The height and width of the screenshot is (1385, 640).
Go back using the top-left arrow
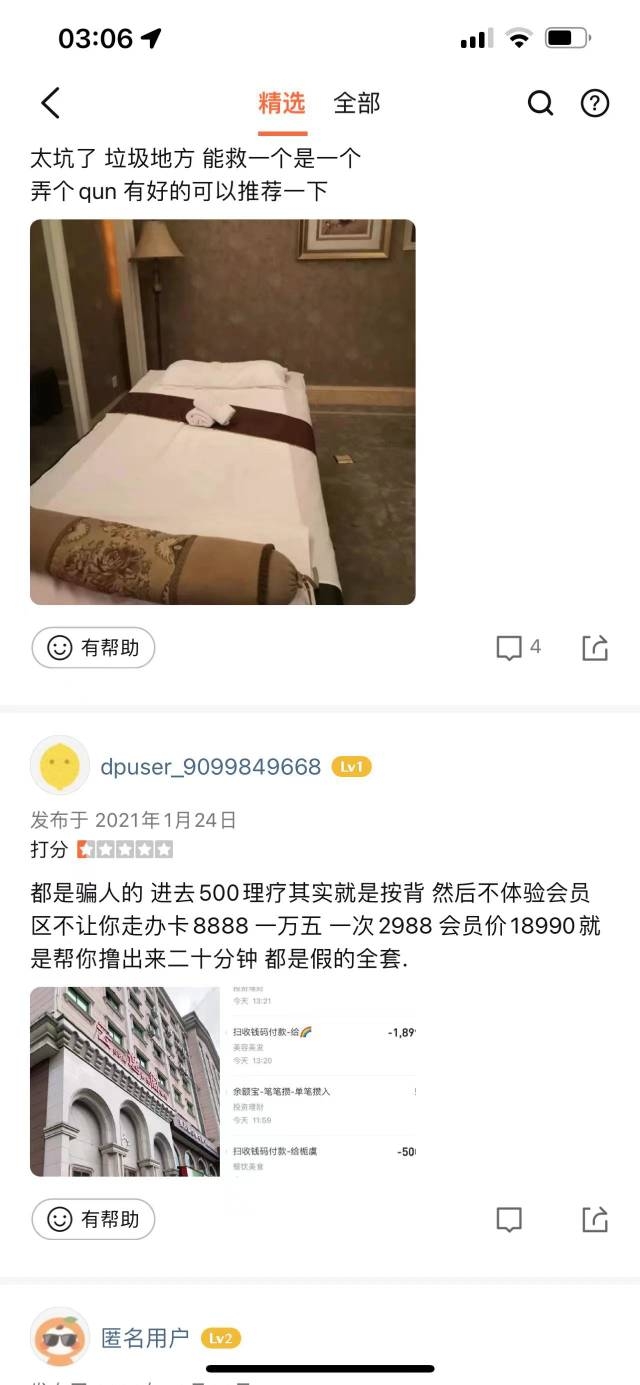coord(50,103)
